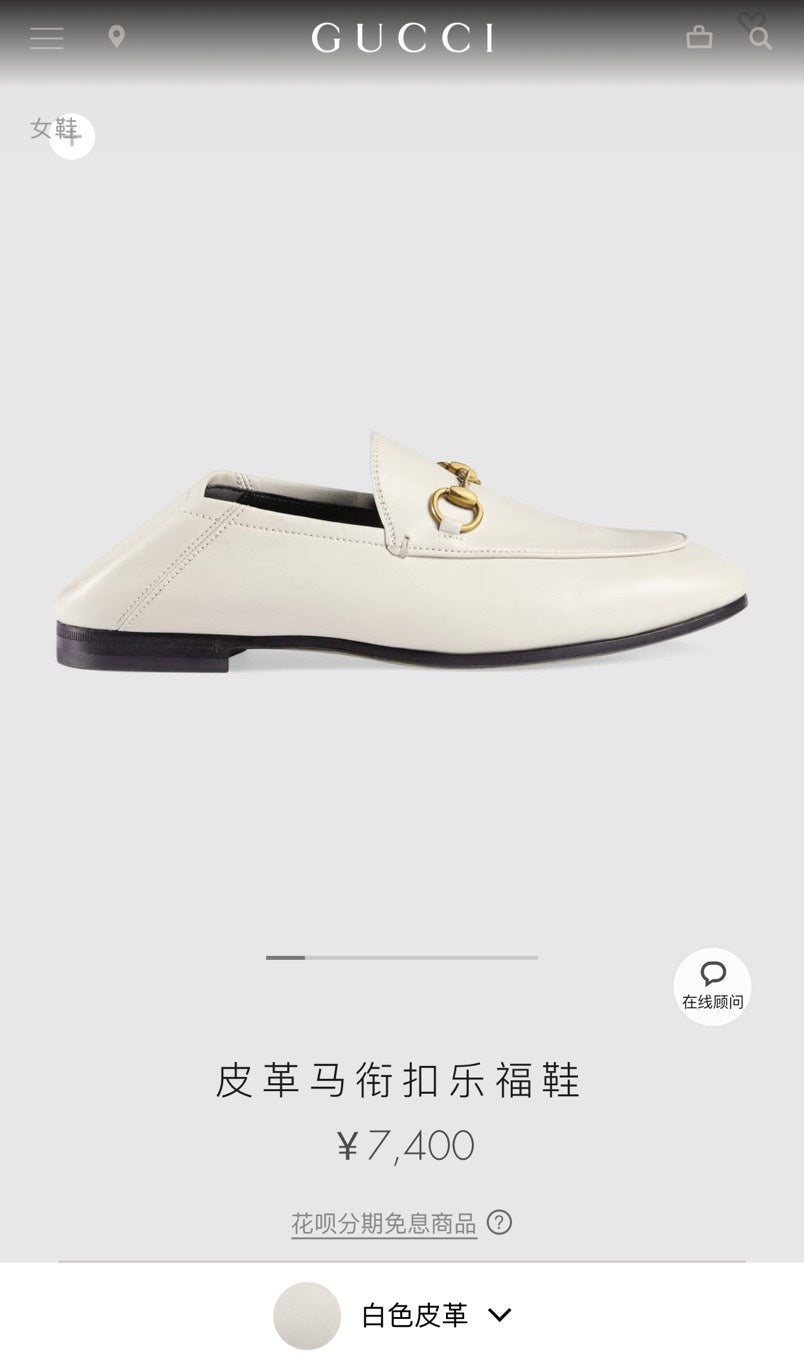Screen dimensions: 804x1367
Task: Open the 花呗分期免息商品 link
Action: click(384, 1223)
